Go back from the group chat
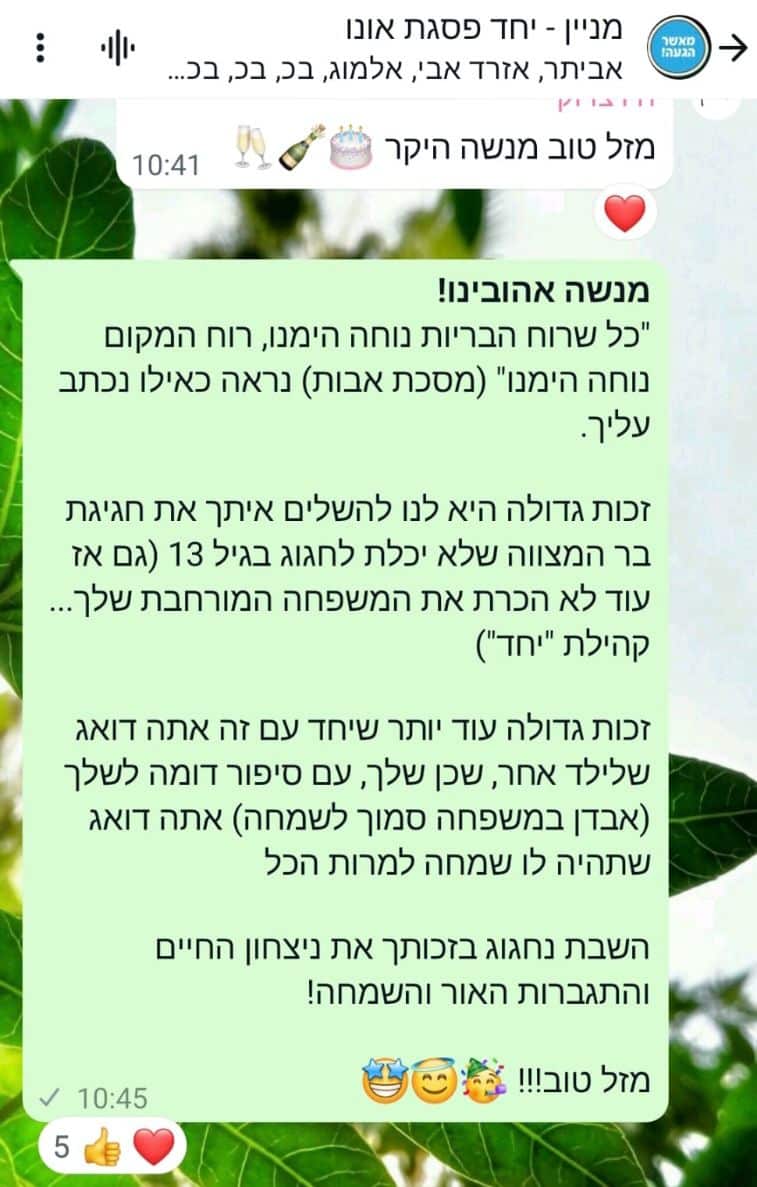Viewport: 757px width, 1187px height. point(735,48)
